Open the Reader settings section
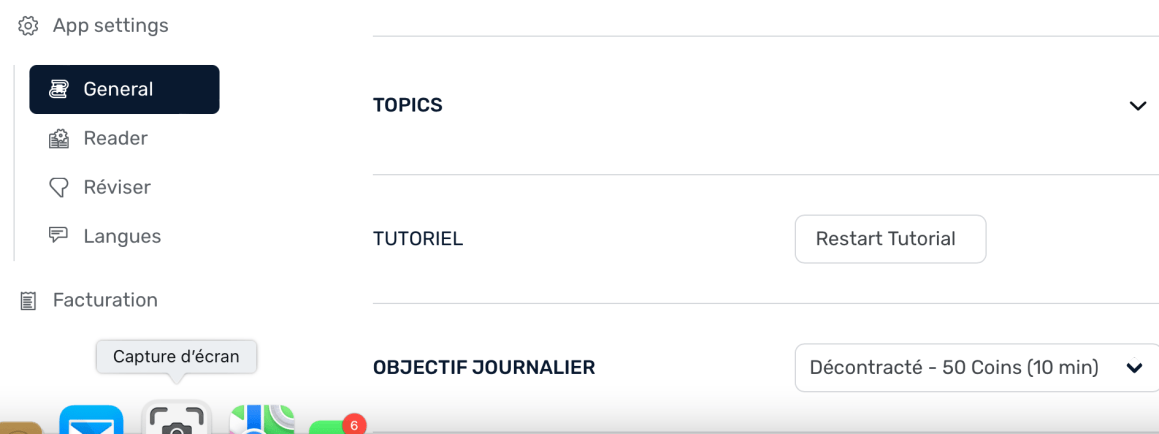Image resolution: width=1159 pixels, height=434 pixels. point(114,138)
